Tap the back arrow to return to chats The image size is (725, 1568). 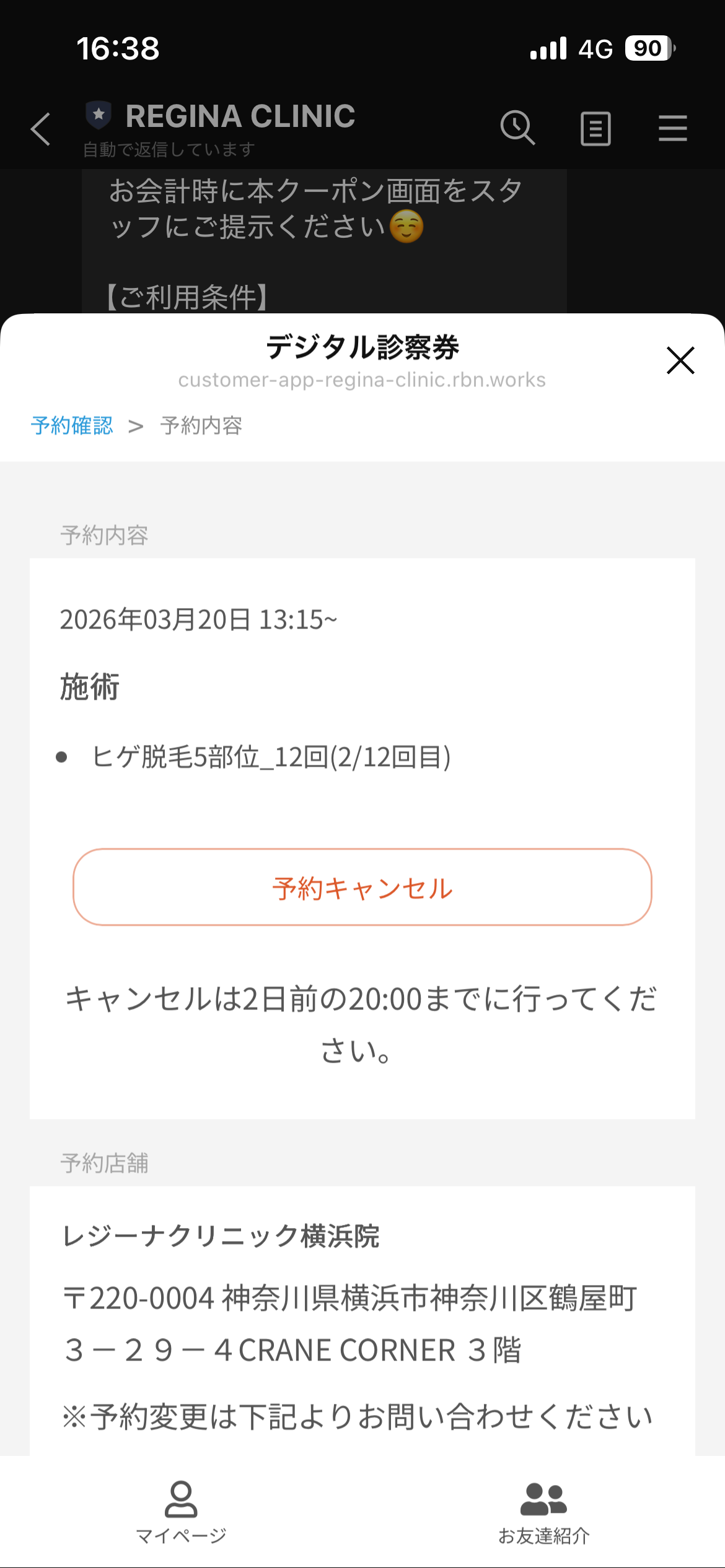tap(39, 128)
